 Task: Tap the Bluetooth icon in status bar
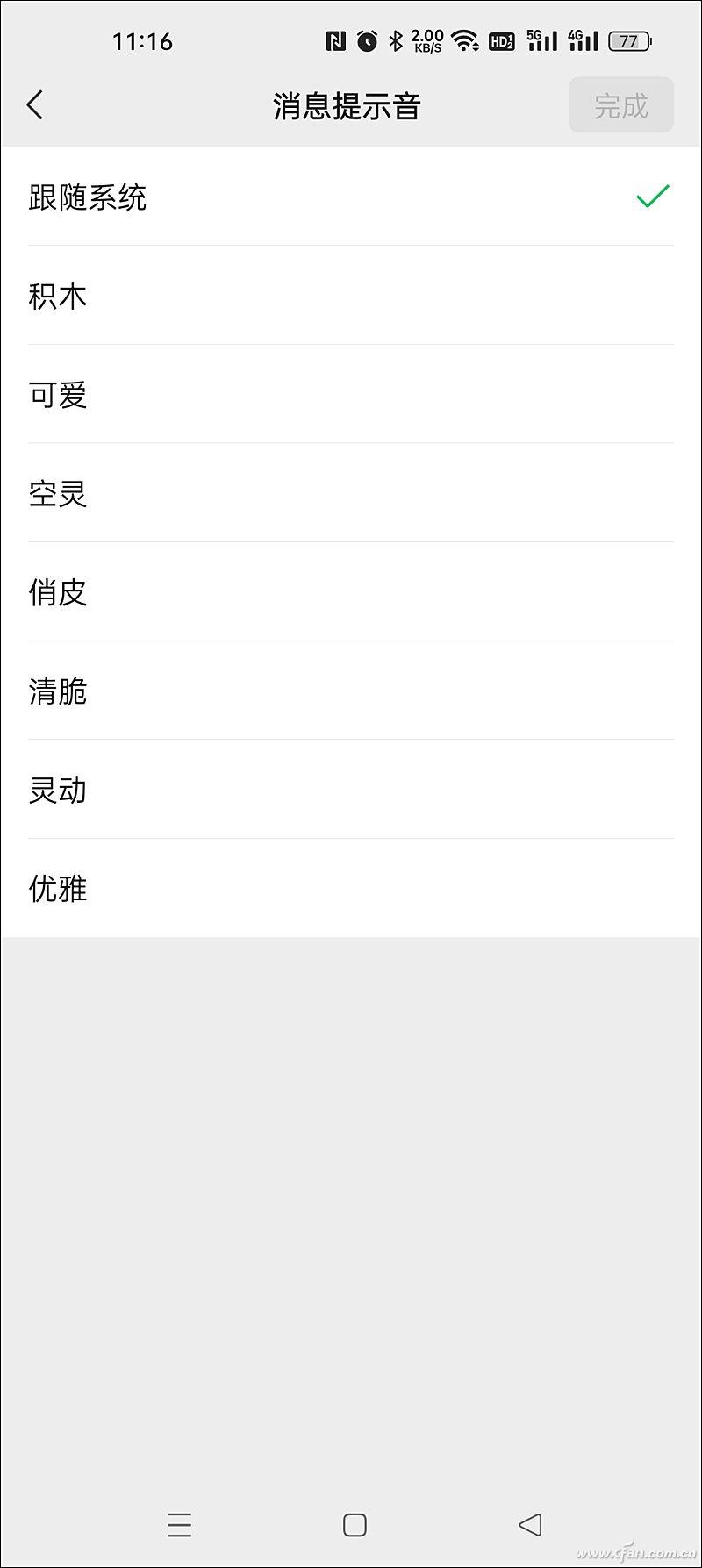[x=395, y=39]
